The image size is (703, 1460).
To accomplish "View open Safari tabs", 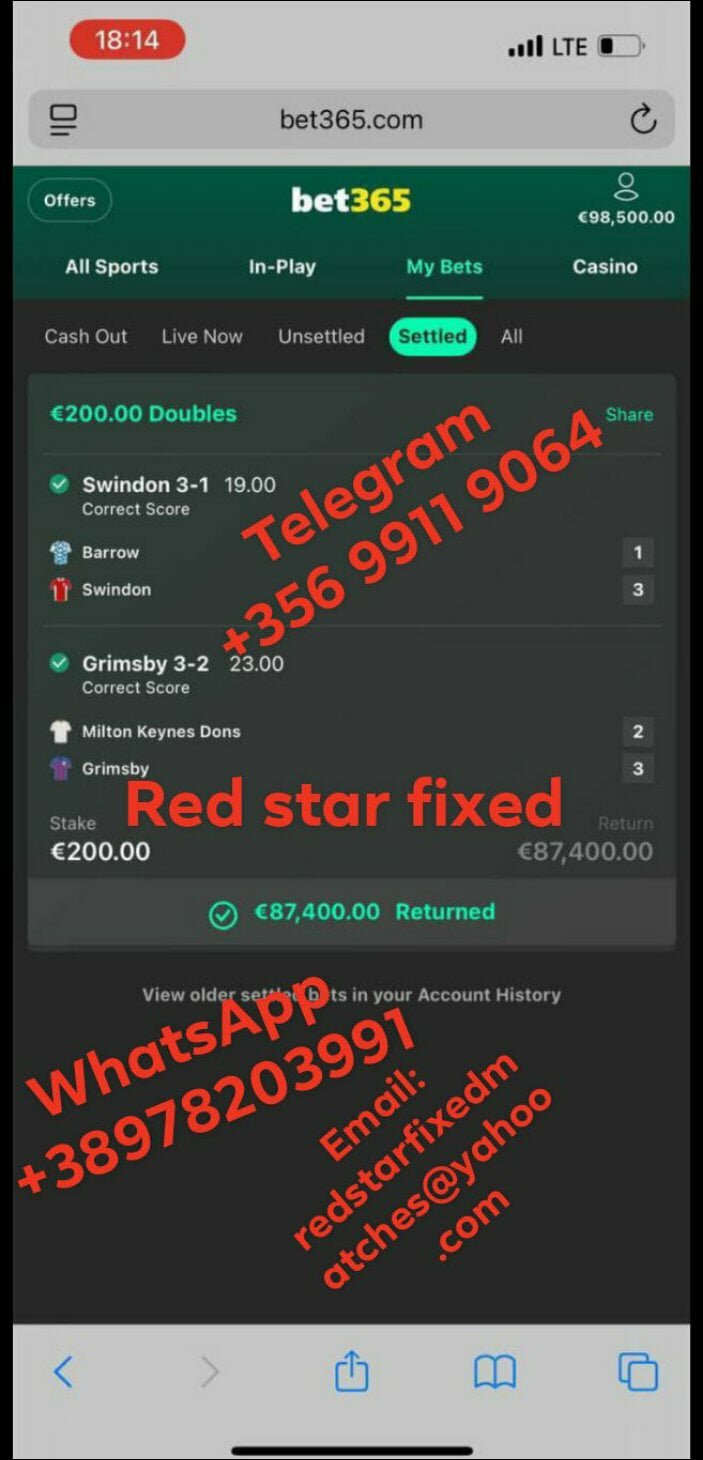I will click(638, 1372).
